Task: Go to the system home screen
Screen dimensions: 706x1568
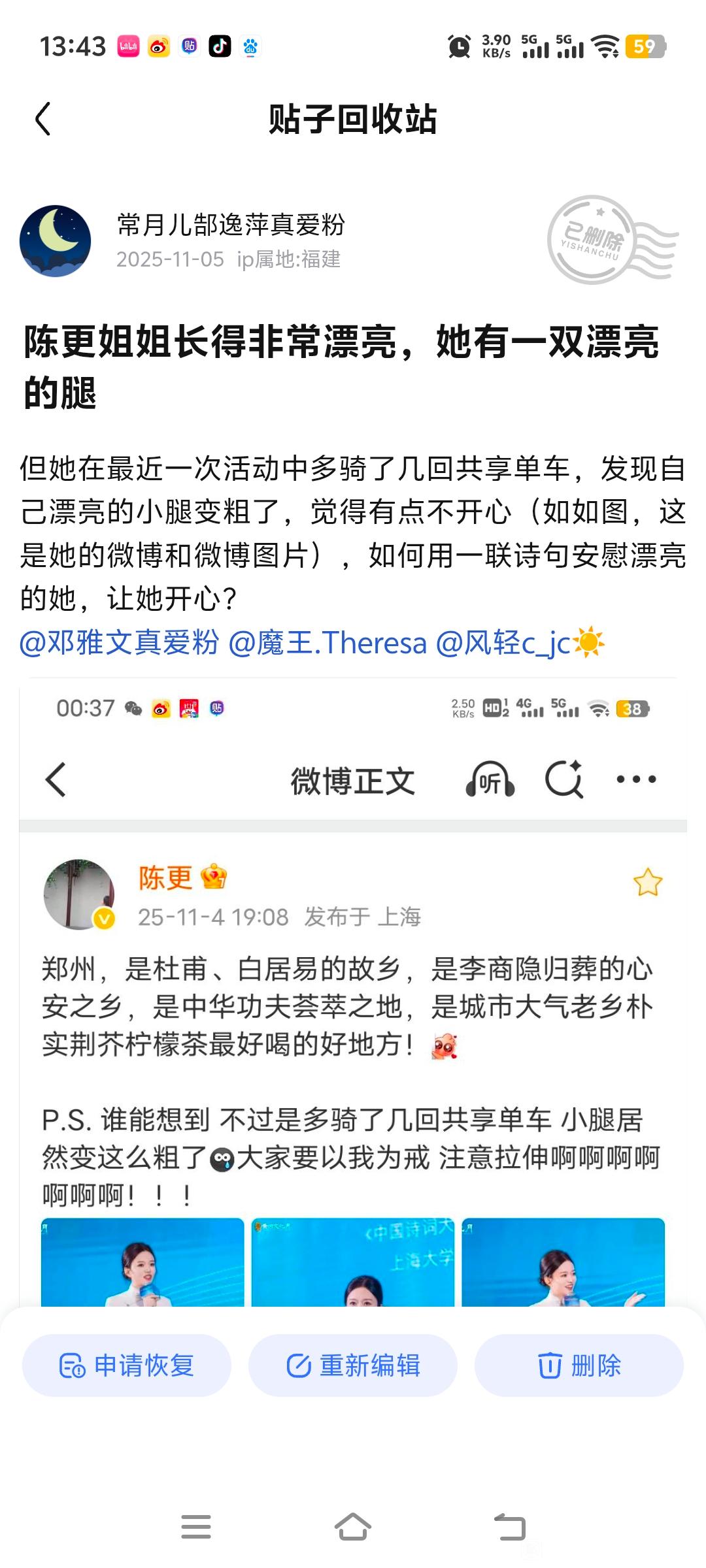Action: tap(353, 1527)
